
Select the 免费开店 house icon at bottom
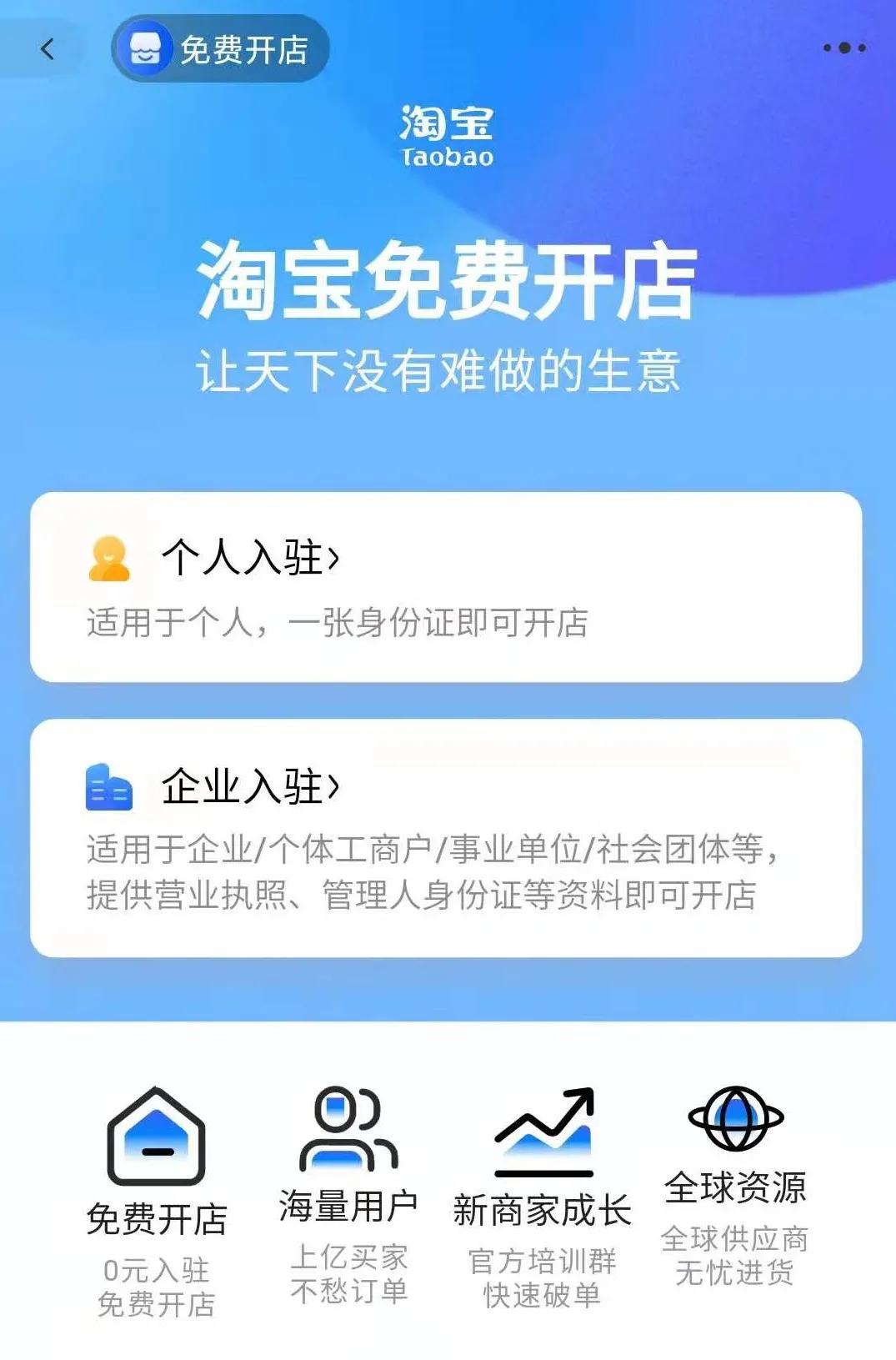coord(155,1134)
